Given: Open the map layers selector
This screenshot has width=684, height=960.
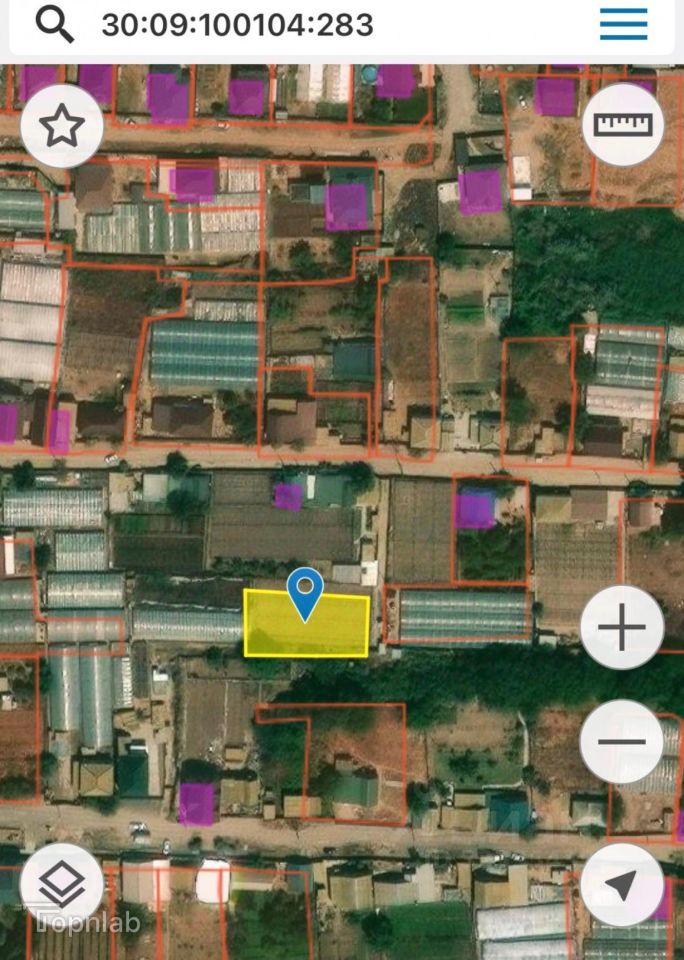Looking at the screenshot, I should coord(62,884).
